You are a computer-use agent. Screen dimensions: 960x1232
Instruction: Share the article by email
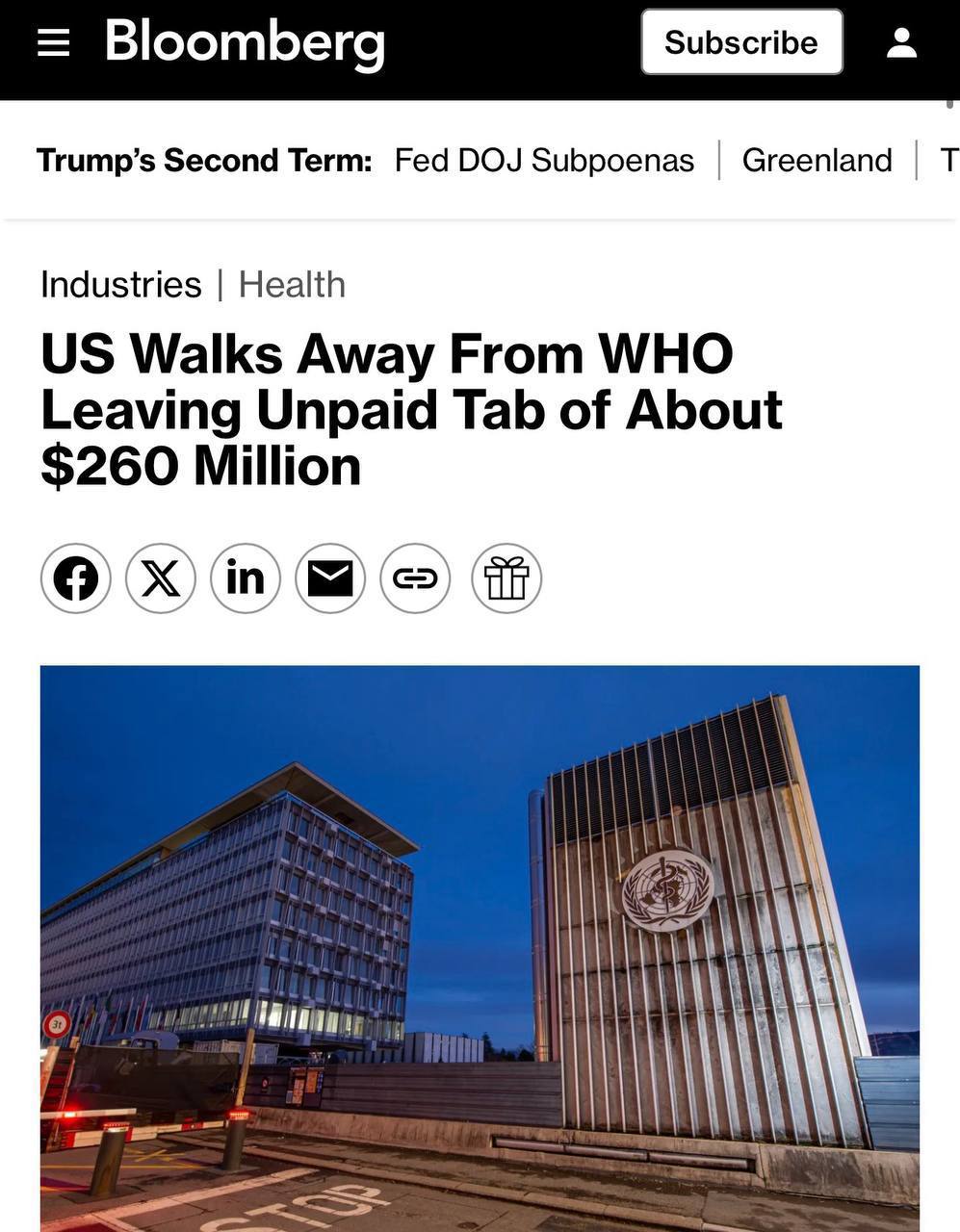click(x=330, y=578)
